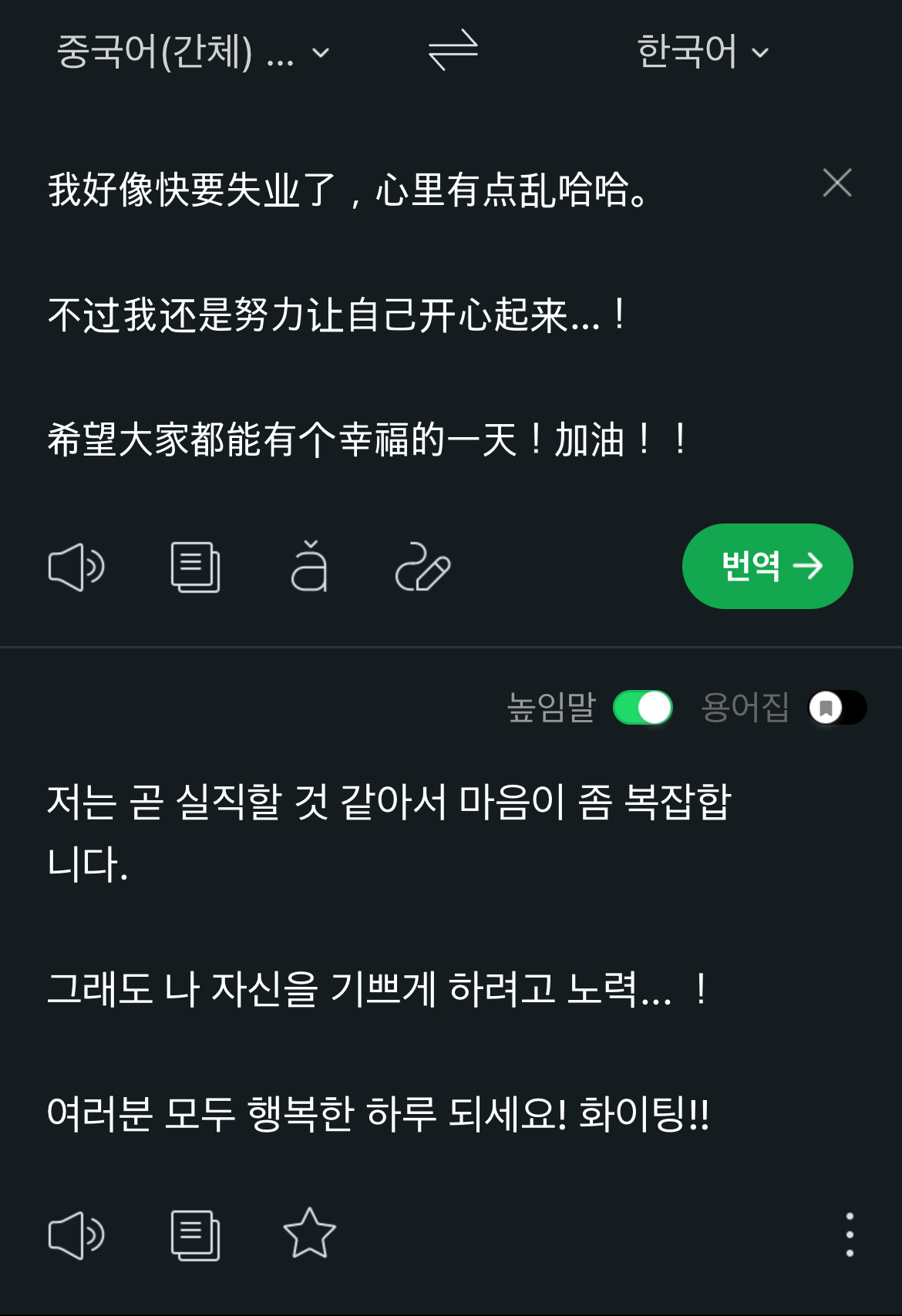Open the target language dropdown 한국어

[x=702, y=52]
